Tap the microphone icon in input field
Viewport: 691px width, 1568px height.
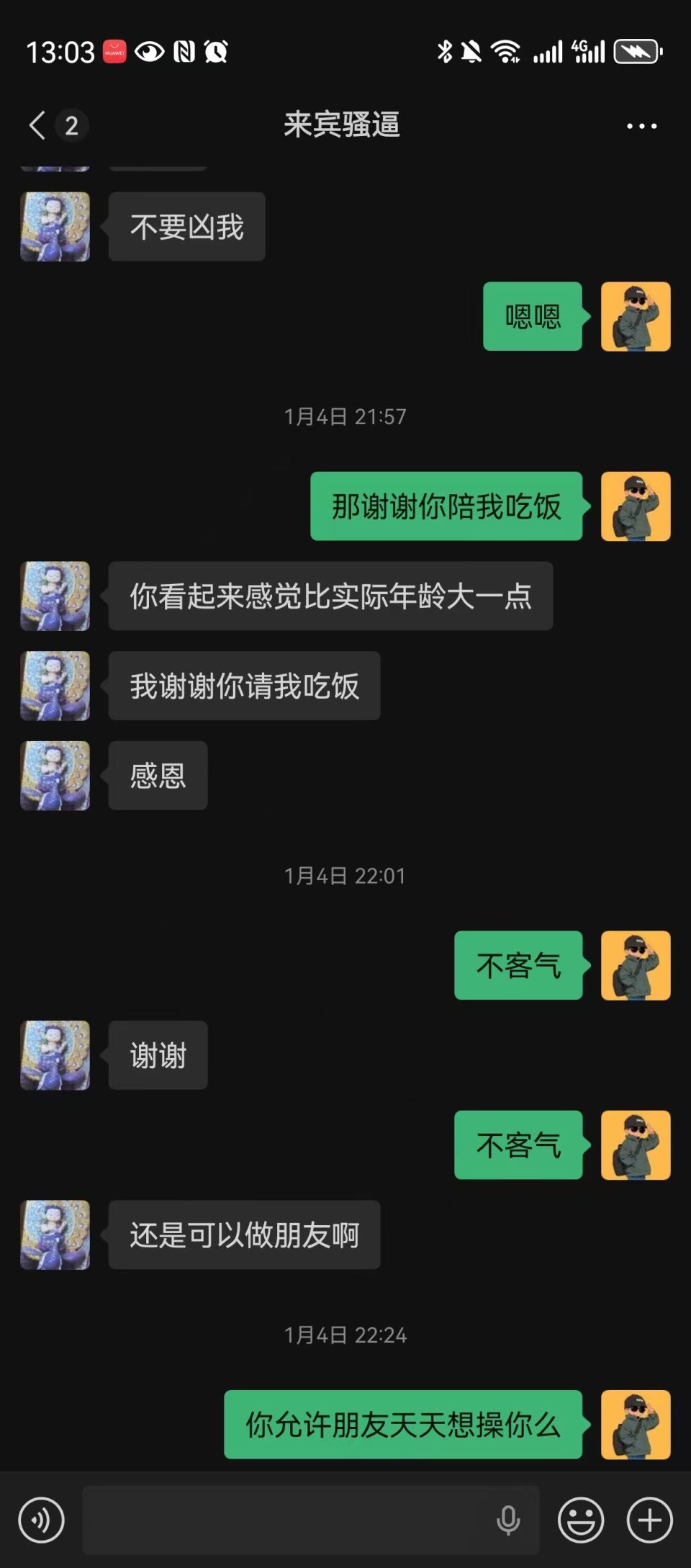coord(508,1520)
